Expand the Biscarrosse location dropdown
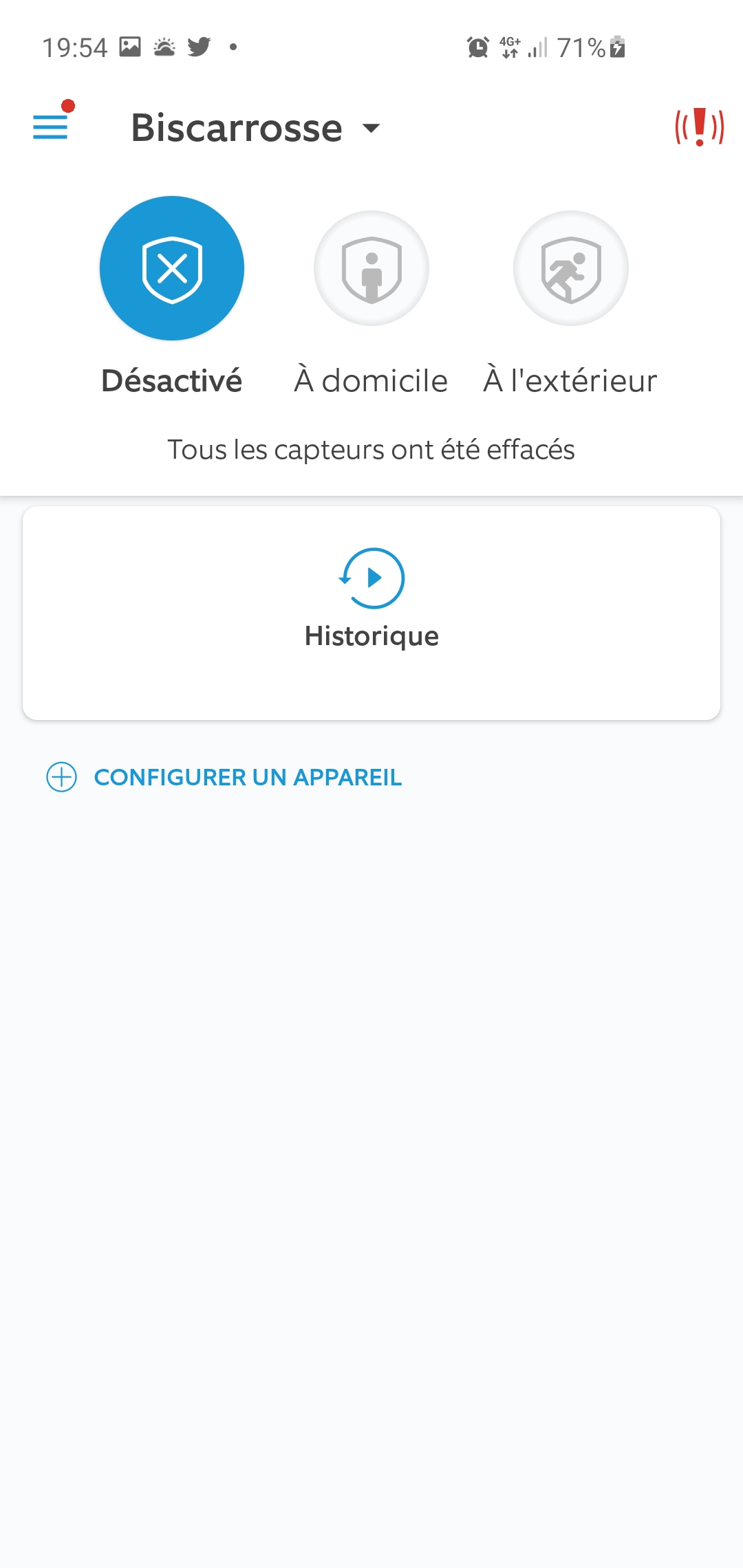The width and height of the screenshot is (743, 1568). (255, 128)
